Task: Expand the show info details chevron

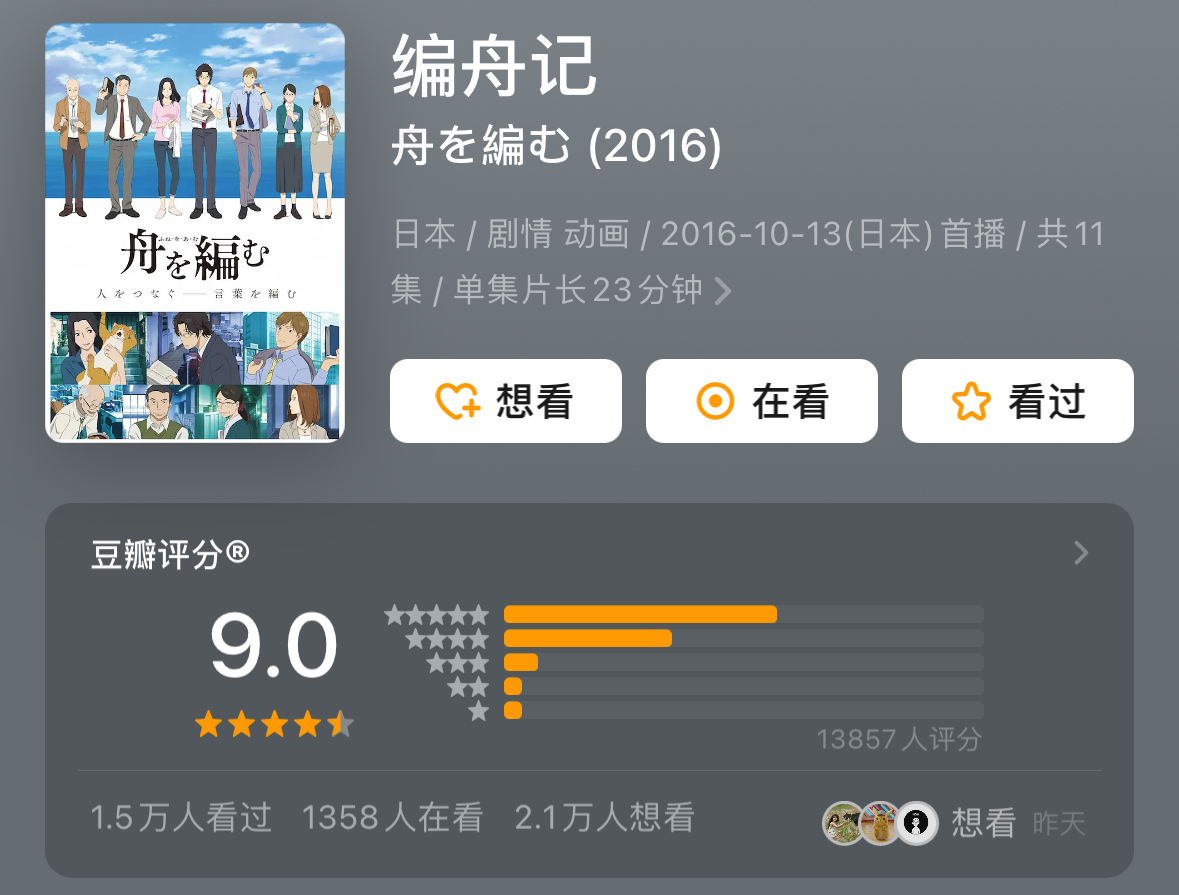Action: click(x=722, y=291)
